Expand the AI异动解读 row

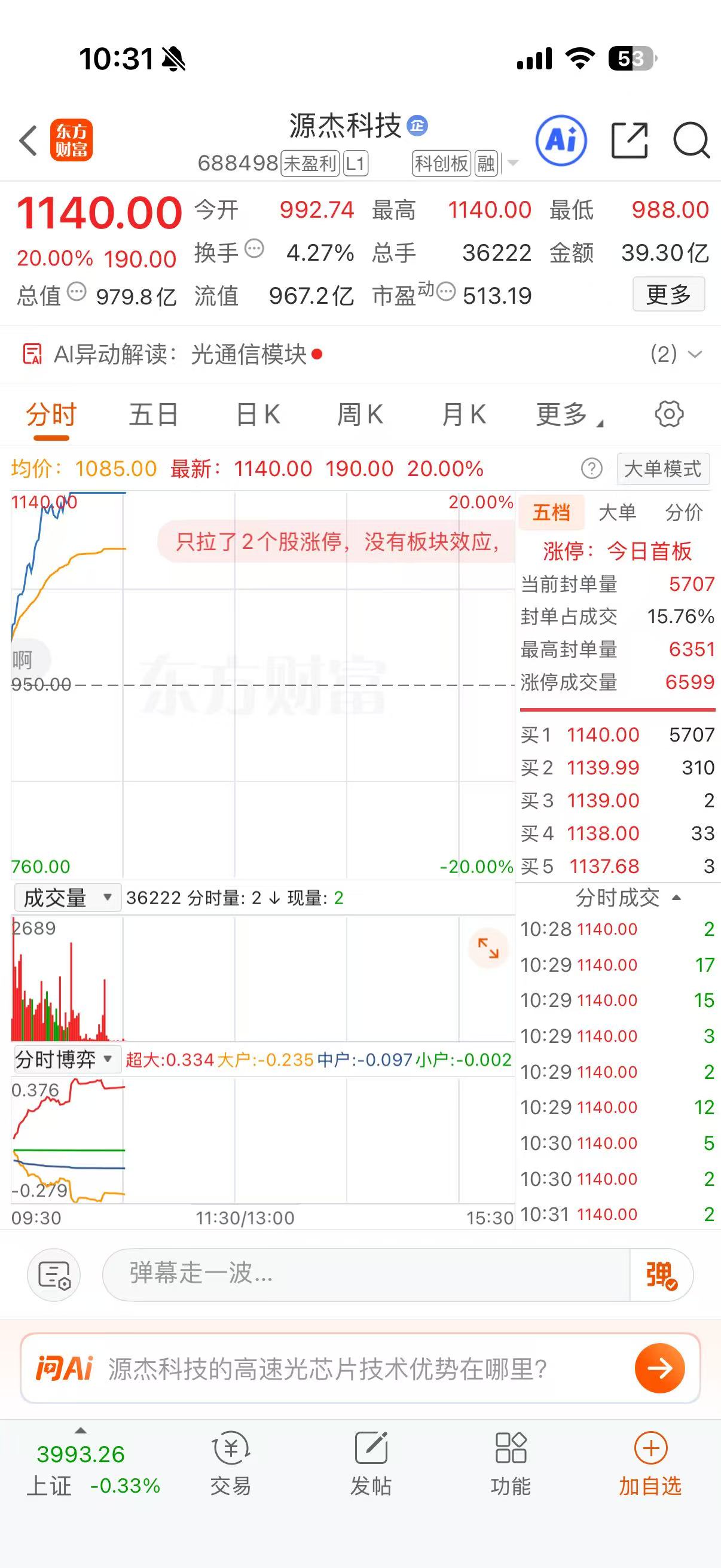(694, 354)
